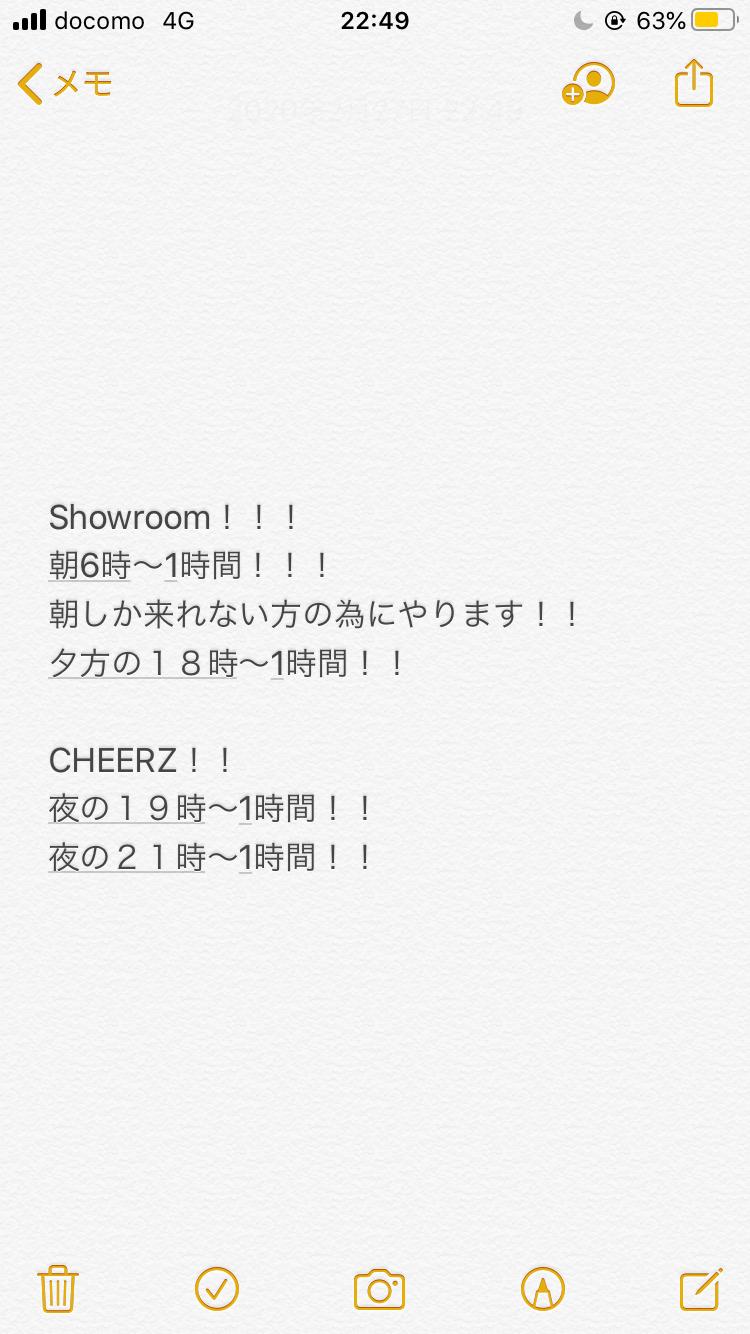
Task: Add people to this note
Action: point(588,84)
